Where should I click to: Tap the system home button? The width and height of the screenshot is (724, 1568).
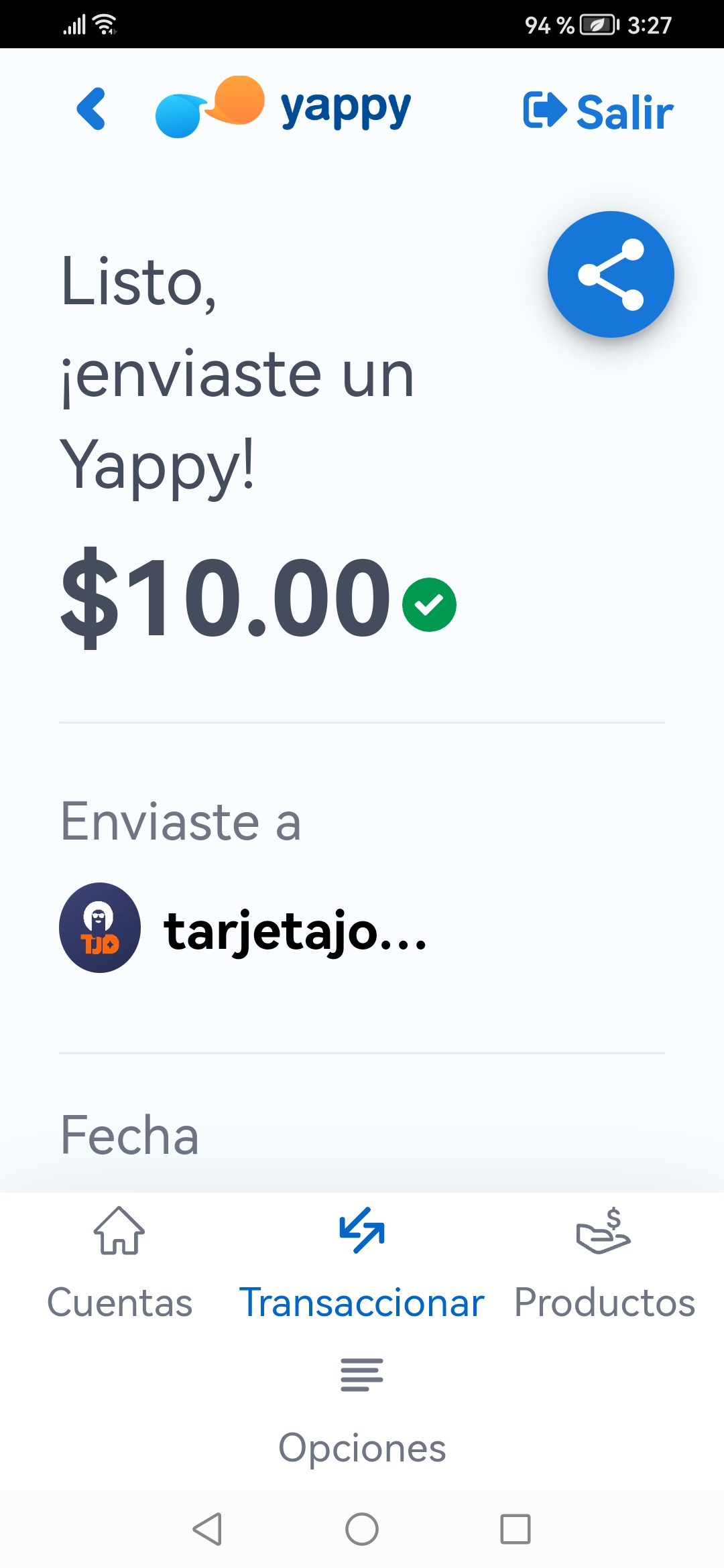pyautogui.click(x=362, y=1529)
